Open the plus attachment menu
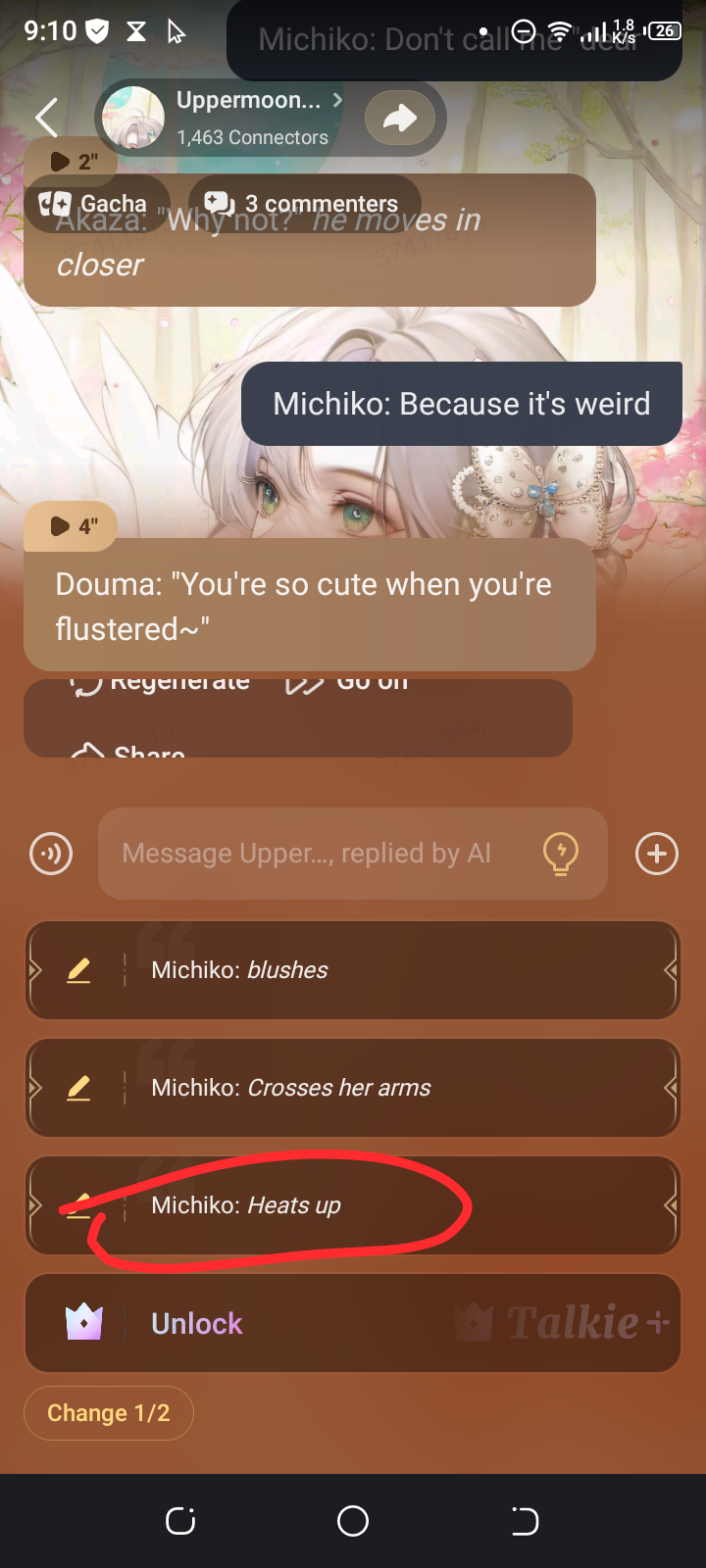 (656, 854)
